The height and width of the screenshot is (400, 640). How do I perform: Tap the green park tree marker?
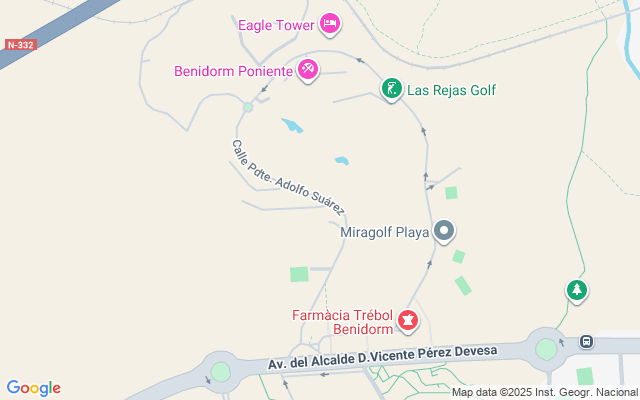tap(577, 291)
